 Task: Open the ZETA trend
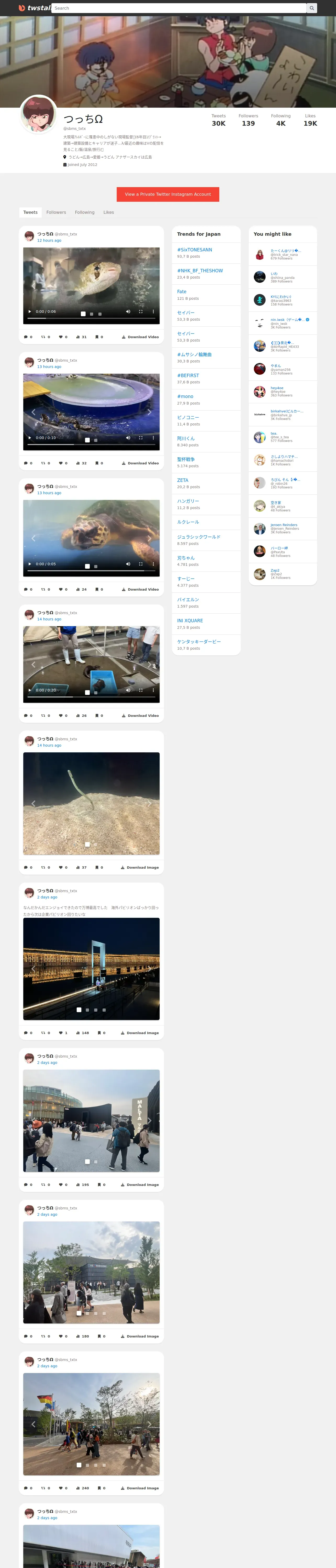(183, 480)
